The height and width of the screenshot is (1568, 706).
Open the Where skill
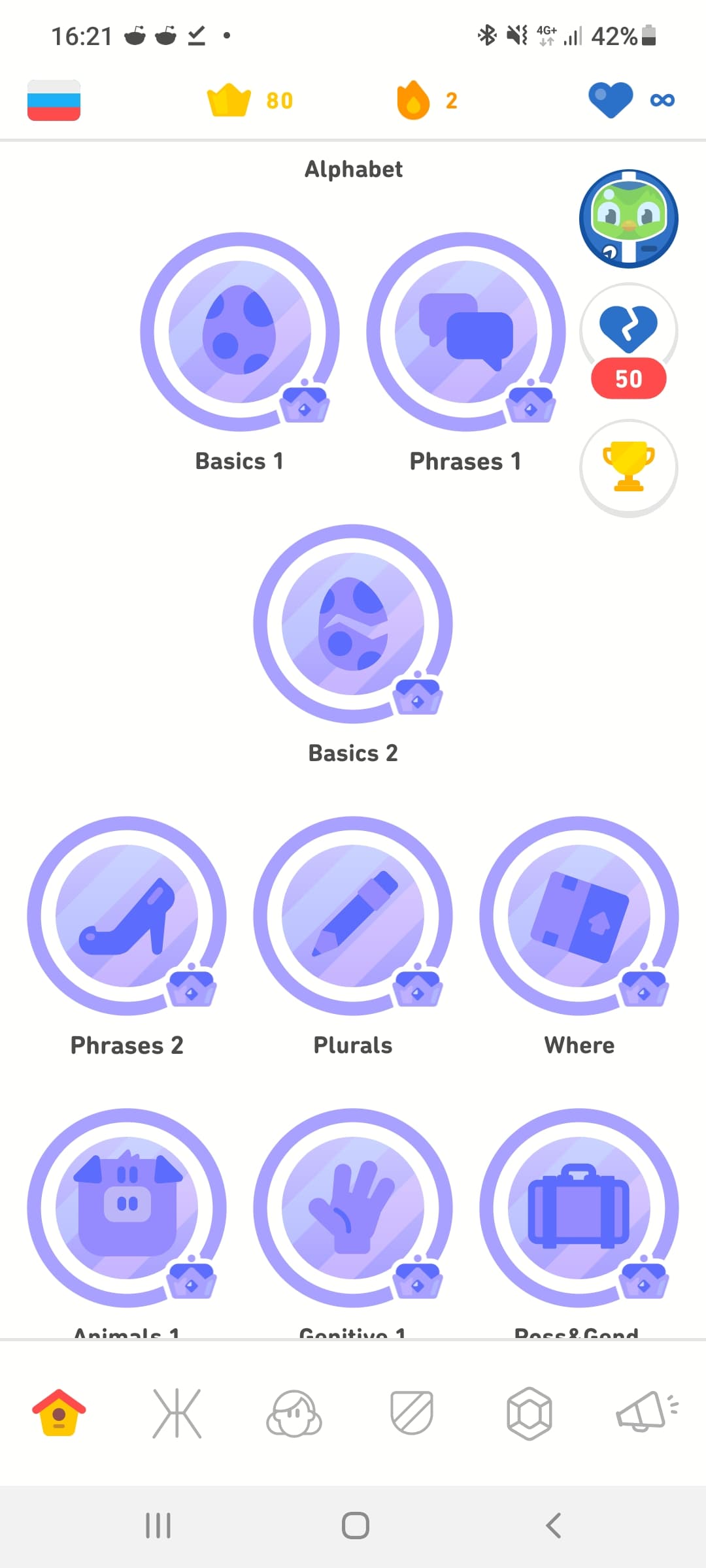pos(579,916)
